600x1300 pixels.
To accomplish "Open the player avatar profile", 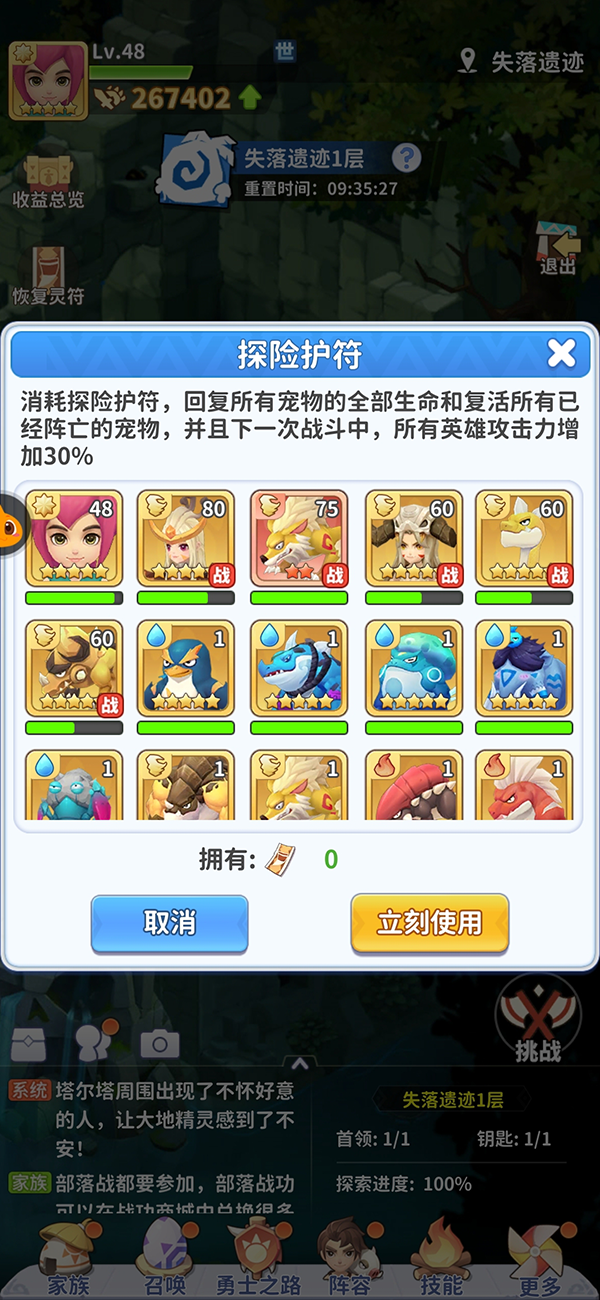I will pos(47,82).
